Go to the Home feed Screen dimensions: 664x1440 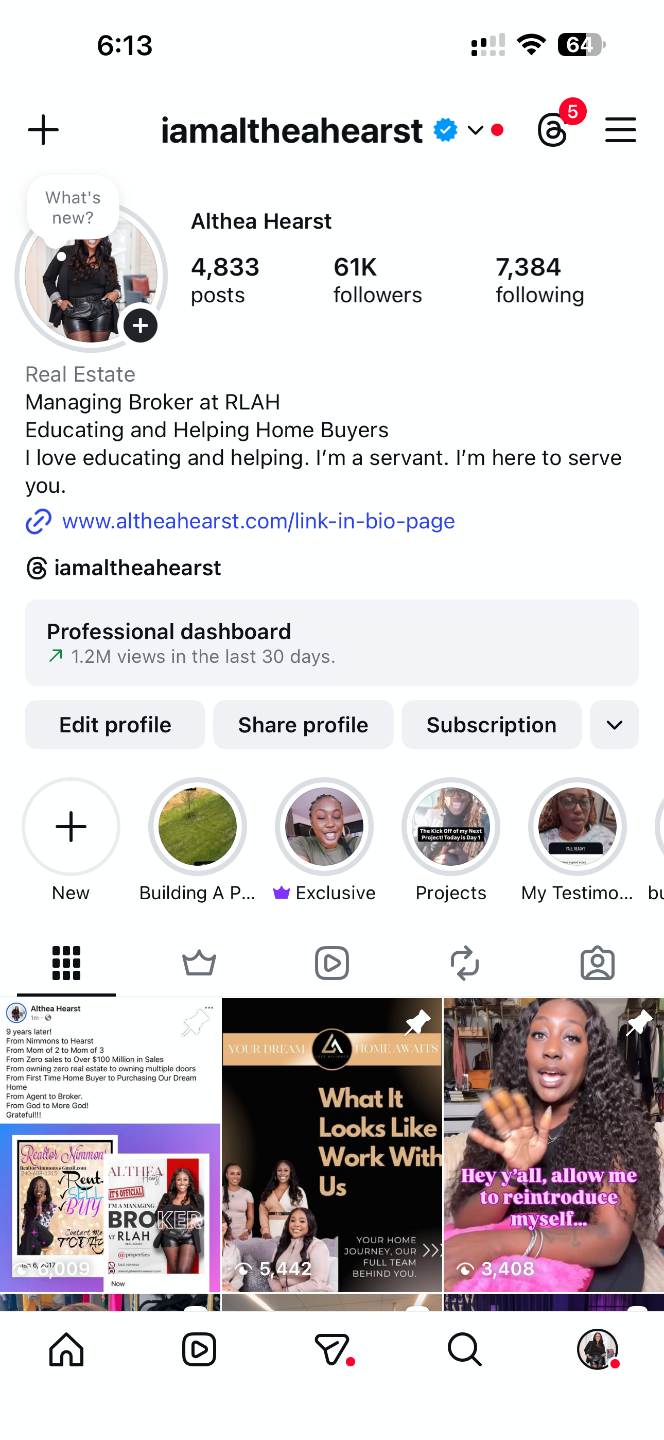(x=66, y=1350)
